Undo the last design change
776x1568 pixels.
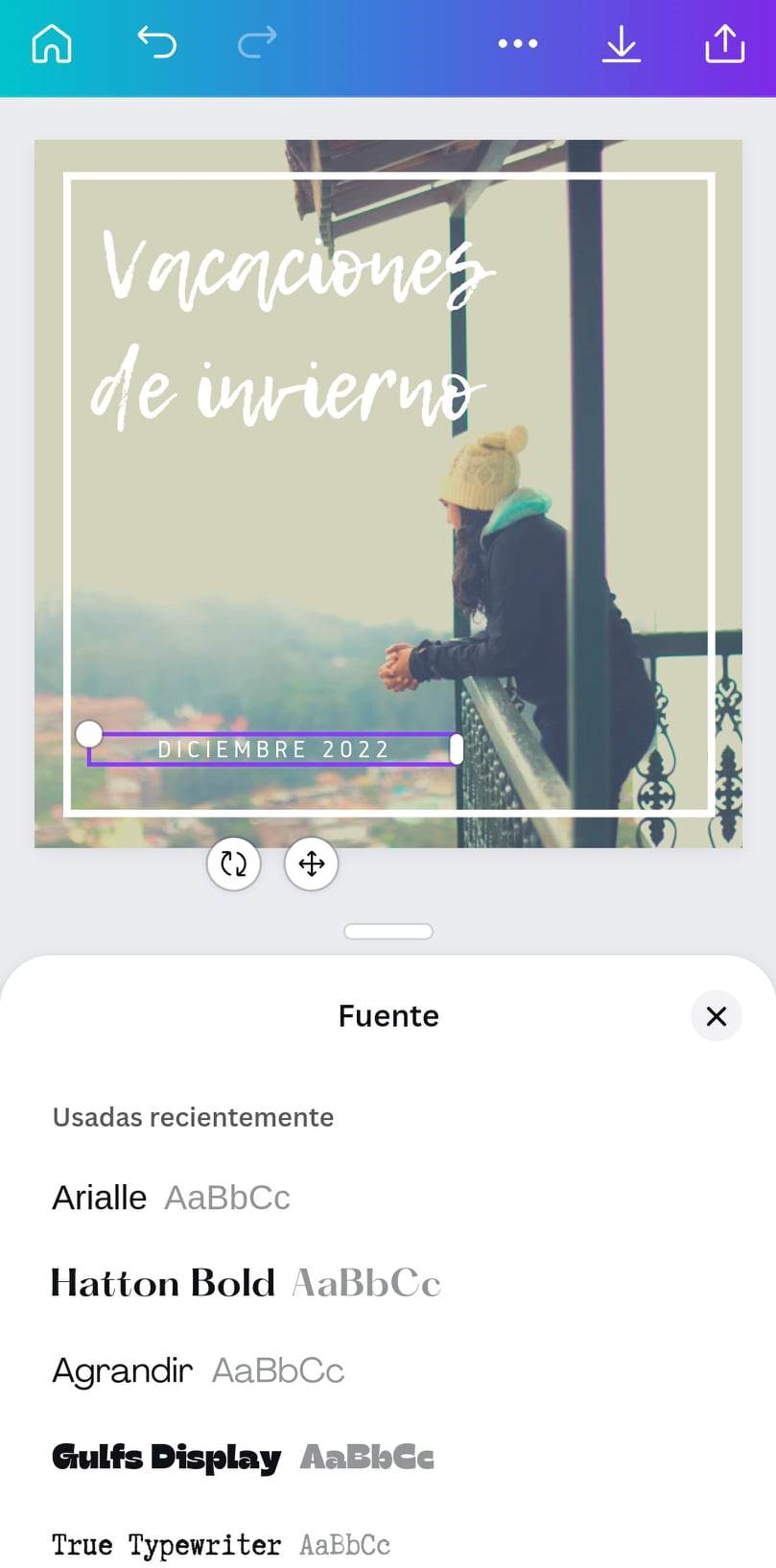(x=156, y=44)
